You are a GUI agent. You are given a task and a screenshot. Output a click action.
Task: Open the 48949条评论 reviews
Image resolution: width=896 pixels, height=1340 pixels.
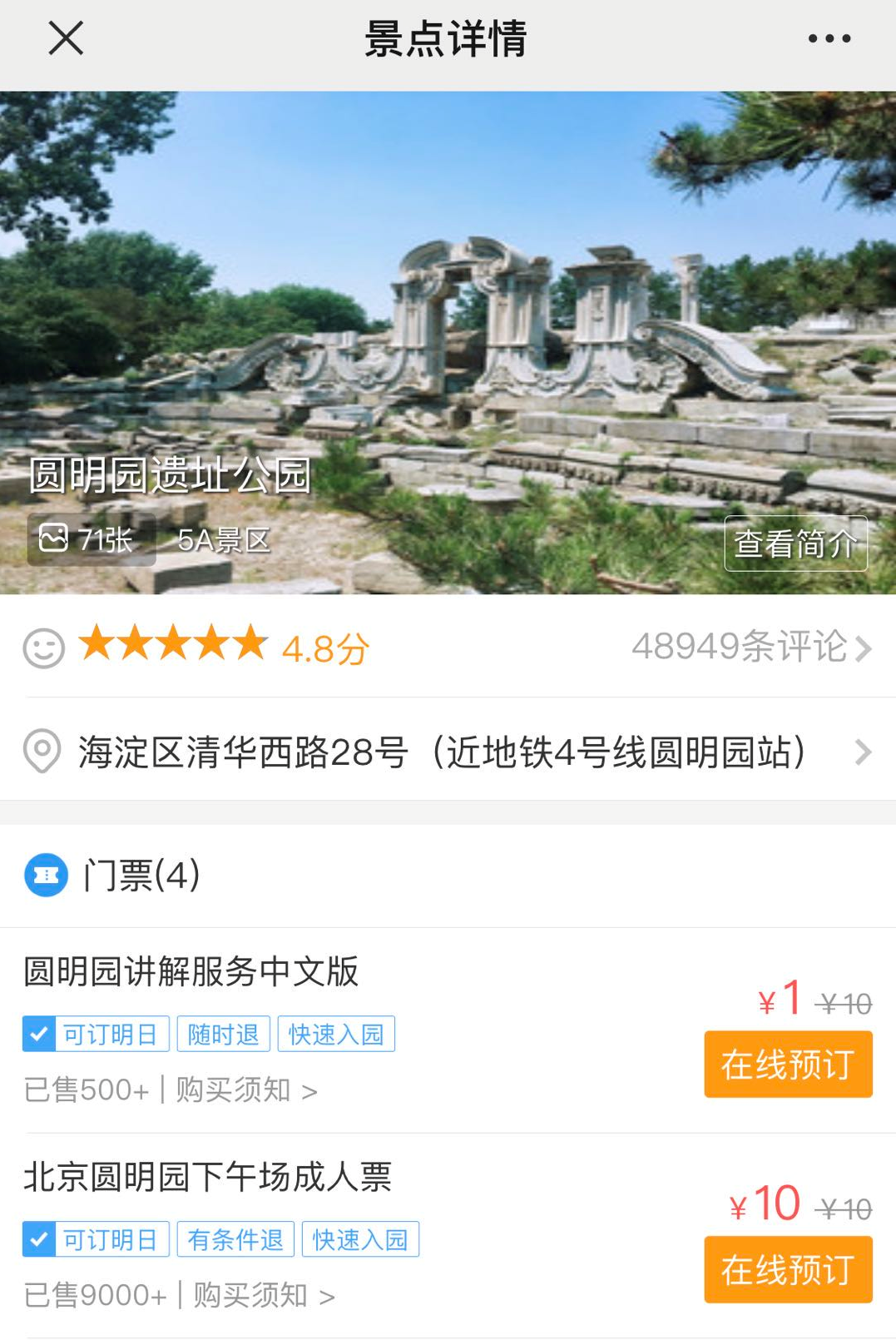[750, 647]
